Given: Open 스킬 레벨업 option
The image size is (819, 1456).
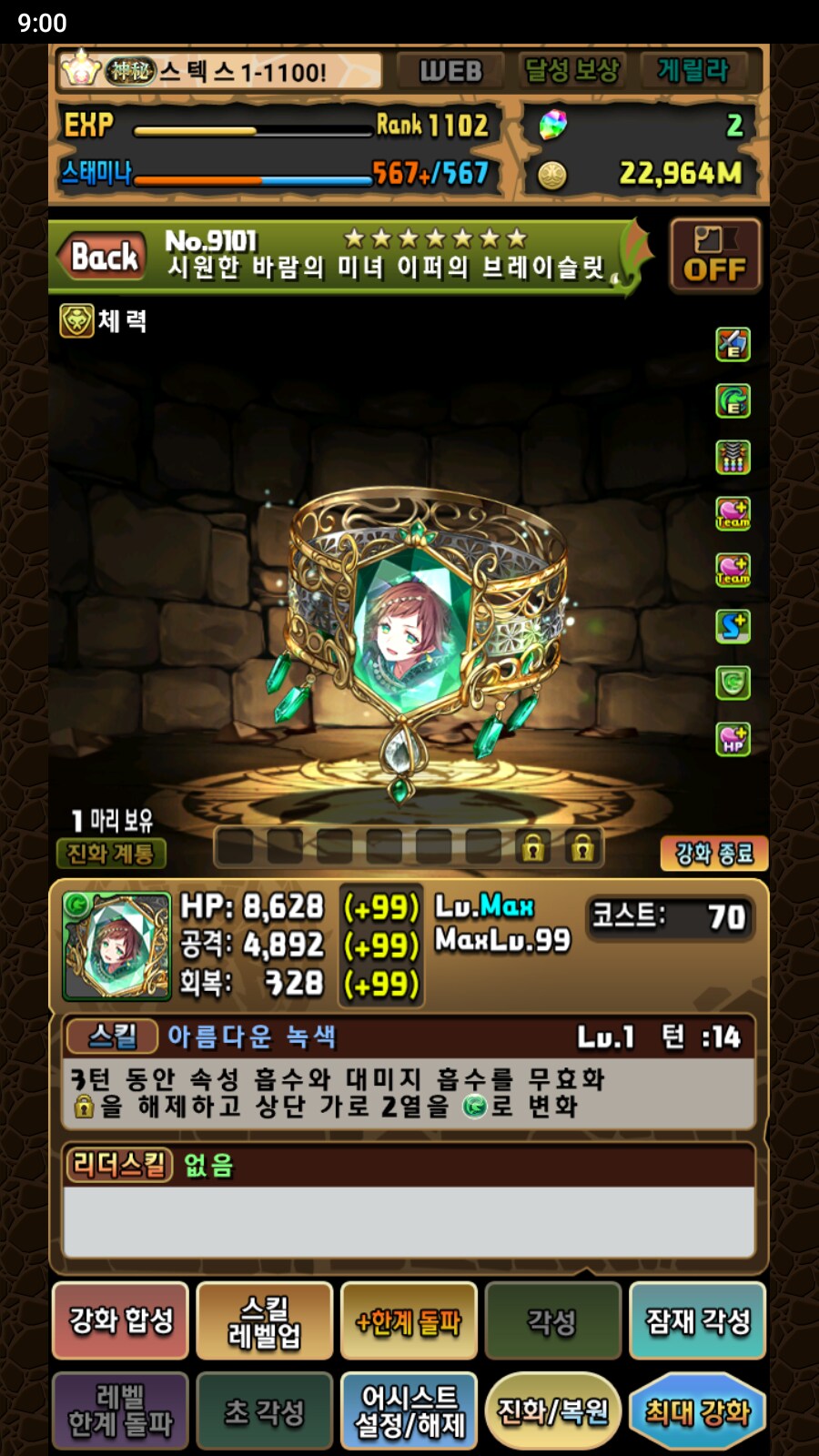Looking at the screenshot, I should pyautogui.click(x=265, y=1320).
